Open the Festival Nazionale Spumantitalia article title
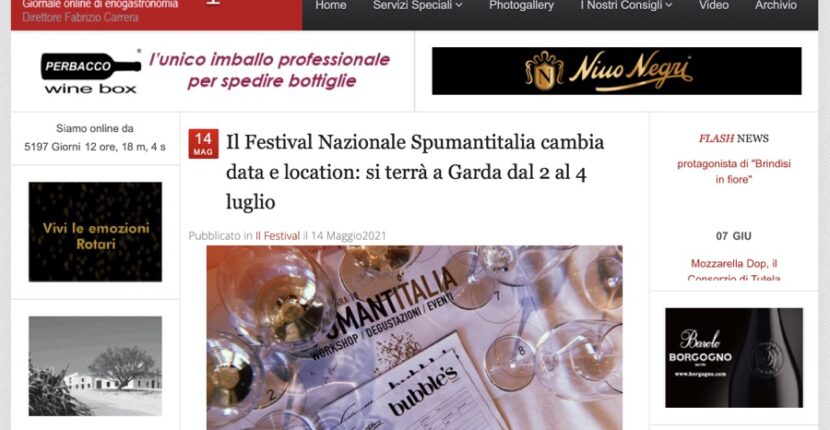 (x=415, y=171)
